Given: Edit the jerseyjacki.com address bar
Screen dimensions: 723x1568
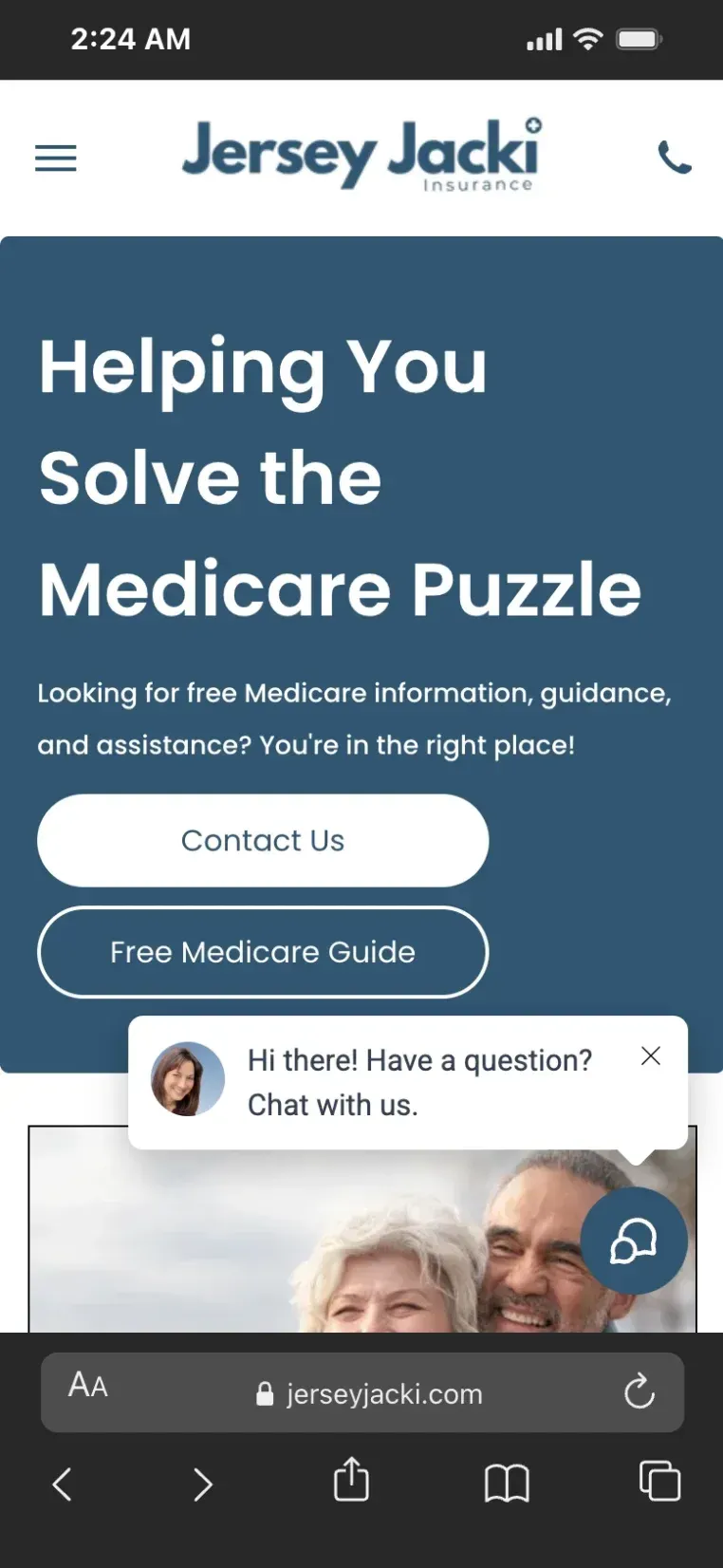Looking at the screenshot, I should (x=370, y=1393).
